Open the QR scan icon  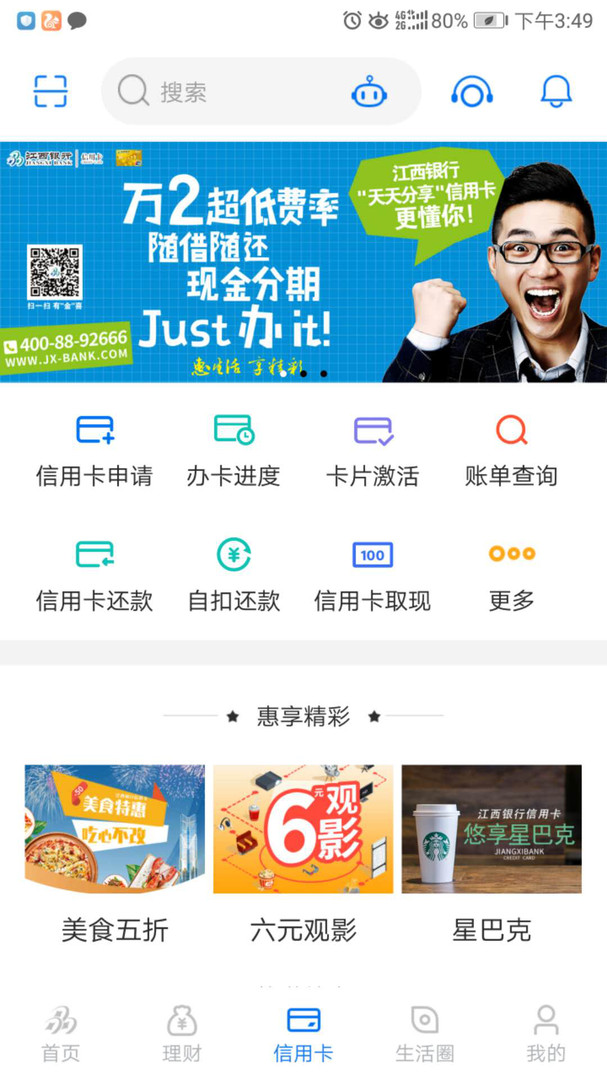point(50,91)
